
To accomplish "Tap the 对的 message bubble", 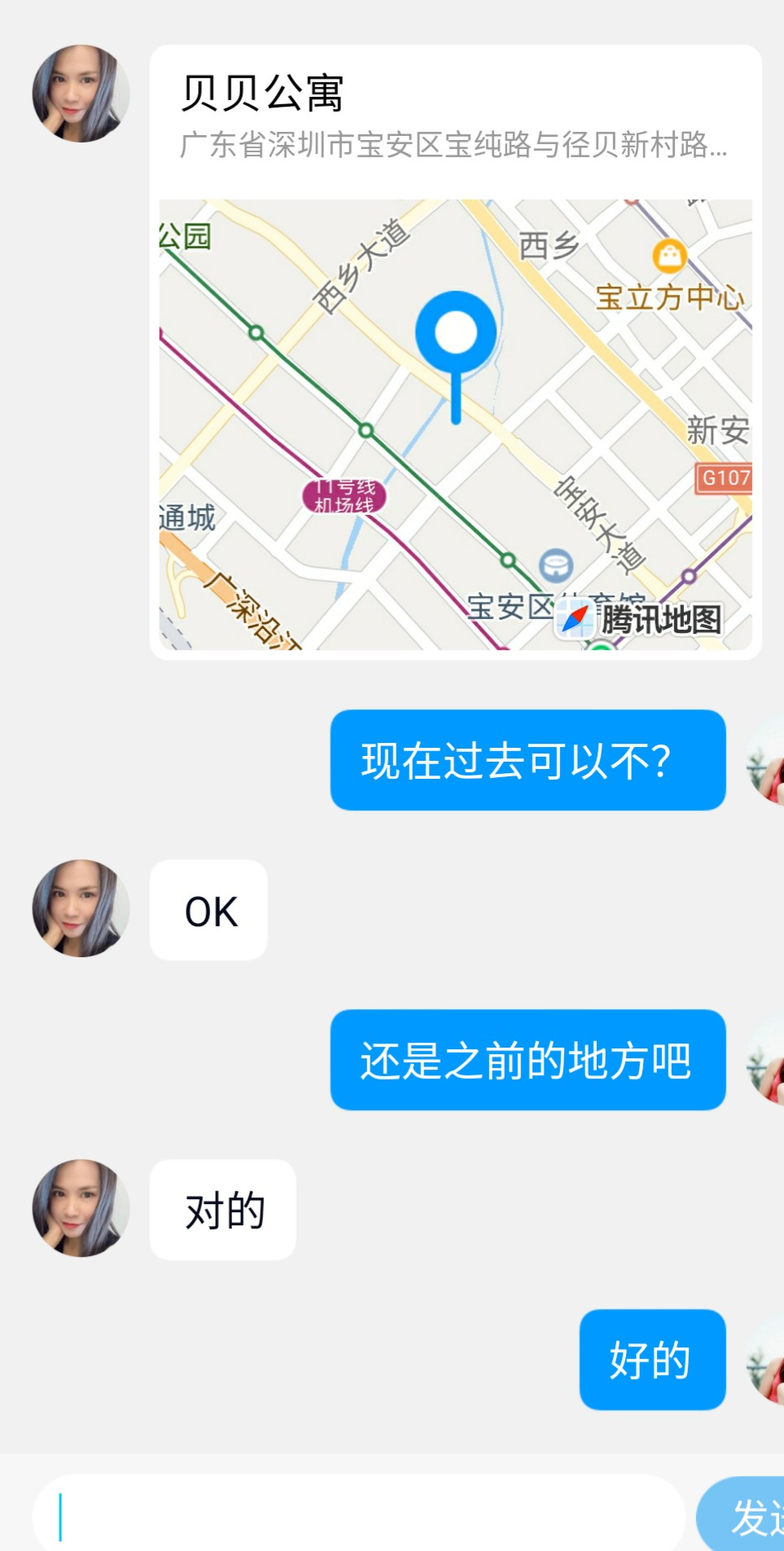I will click(x=222, y=1210).
